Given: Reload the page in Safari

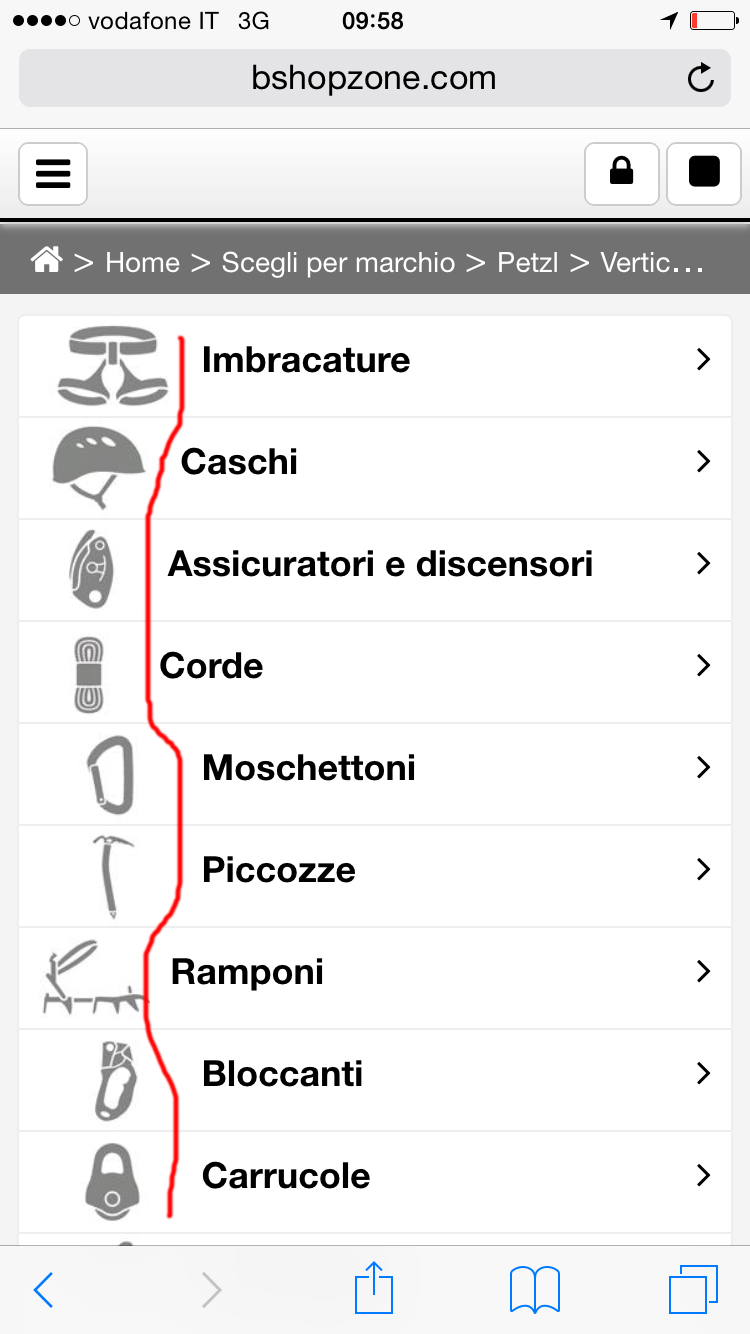Looking at the screenshot, I should 701,78.
